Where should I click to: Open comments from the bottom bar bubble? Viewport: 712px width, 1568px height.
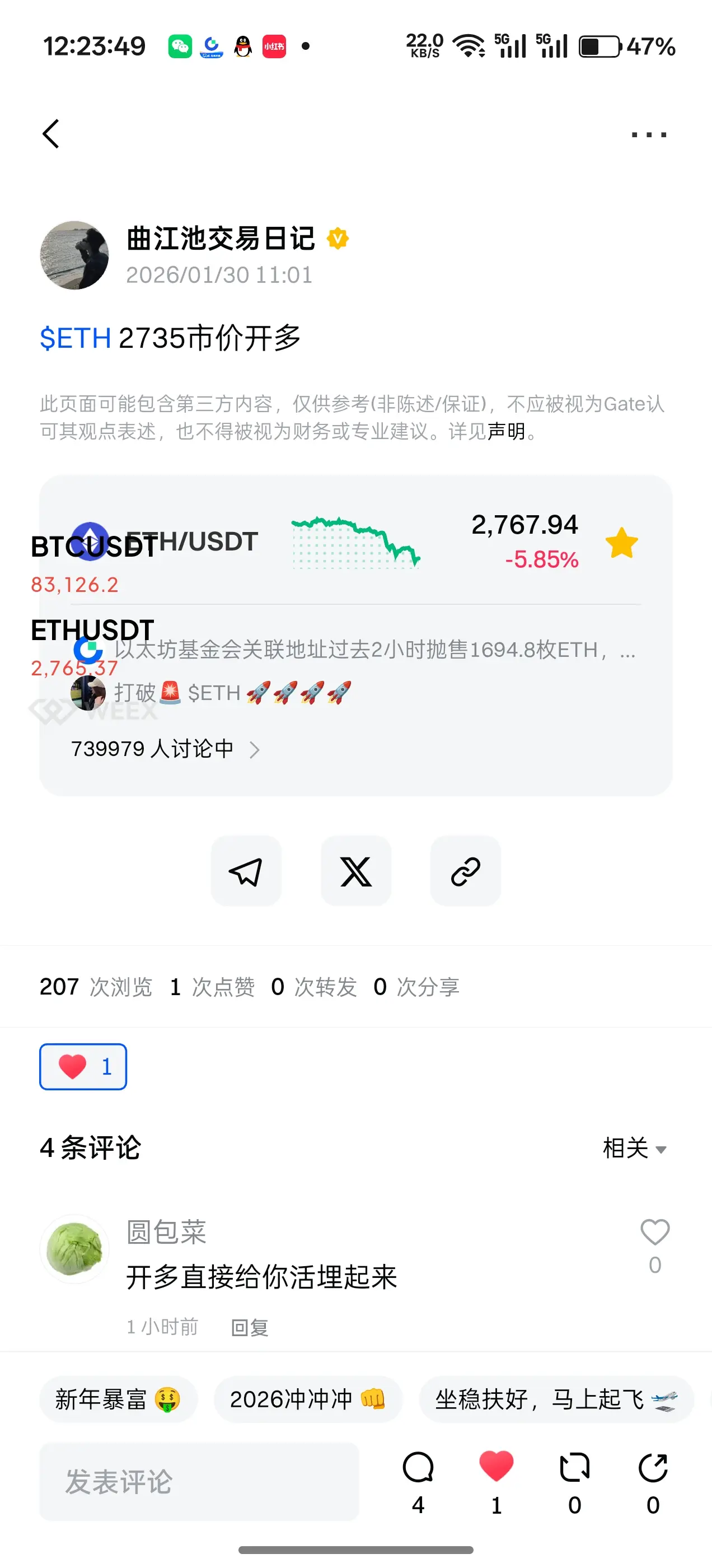(x=418, y=1468)
